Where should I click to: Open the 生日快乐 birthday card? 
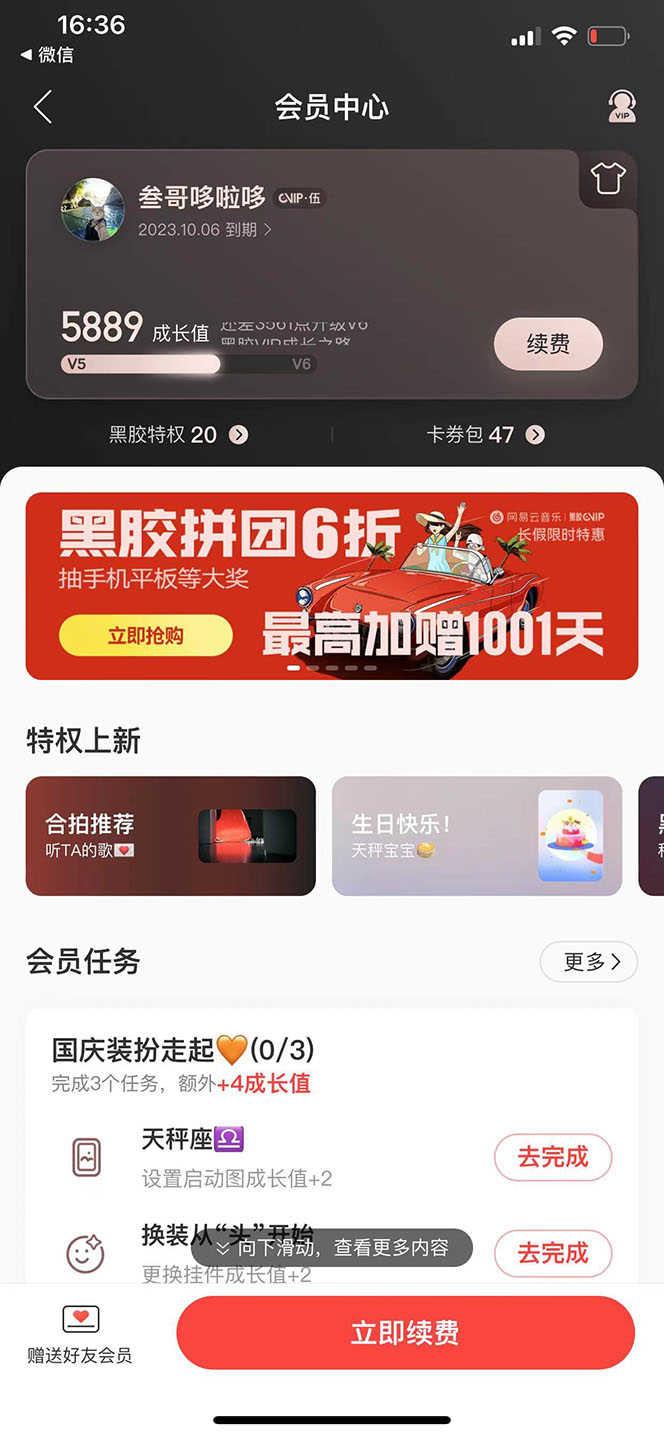click(476, 835)
